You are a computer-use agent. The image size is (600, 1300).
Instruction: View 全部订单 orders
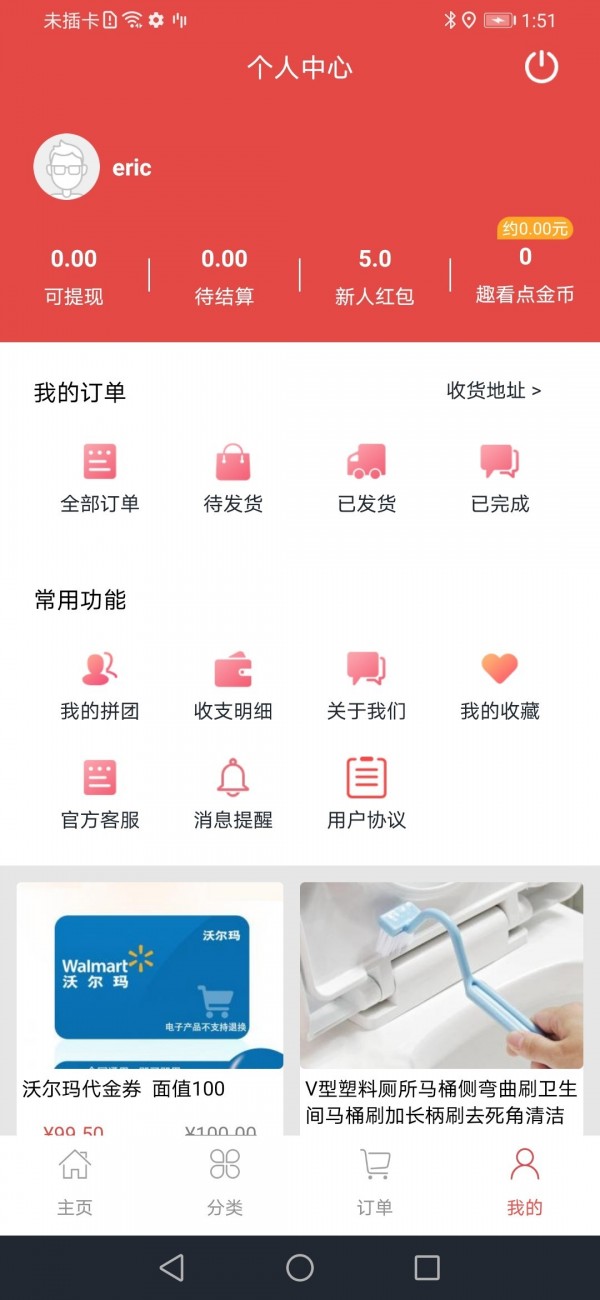(x=99, y=478)
